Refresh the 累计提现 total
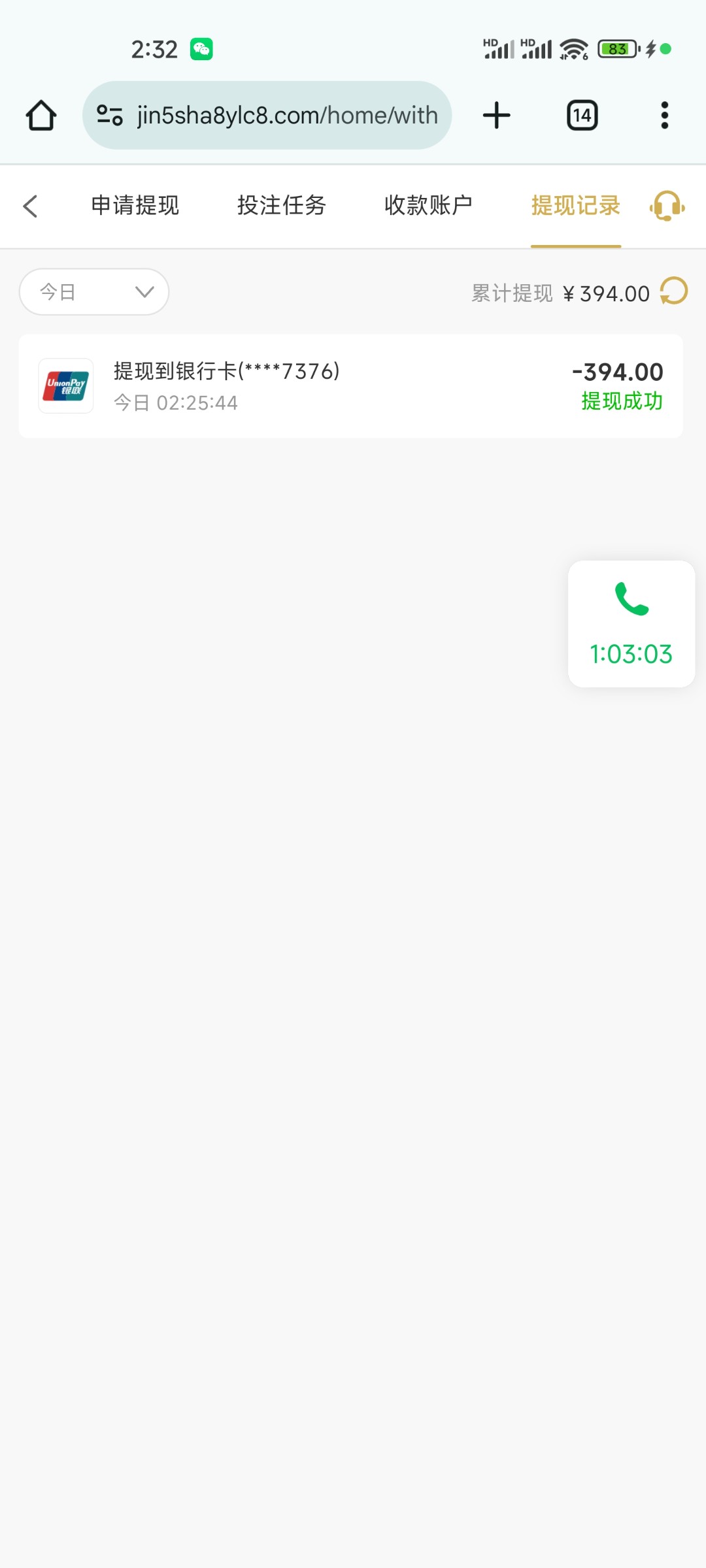Screen dimensions: 706x1568 coord(674,291)
